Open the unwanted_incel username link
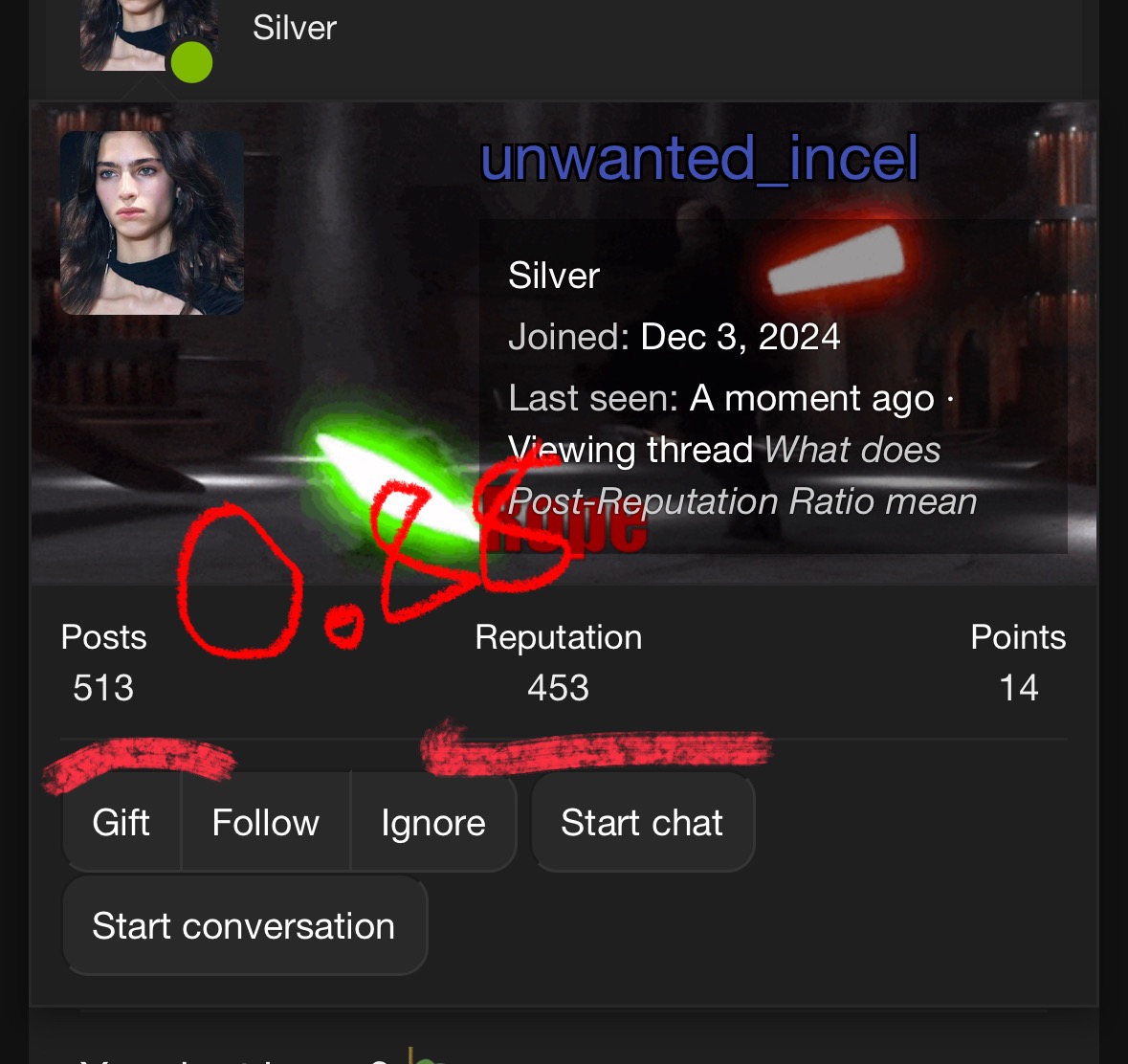 click(699, 159)
